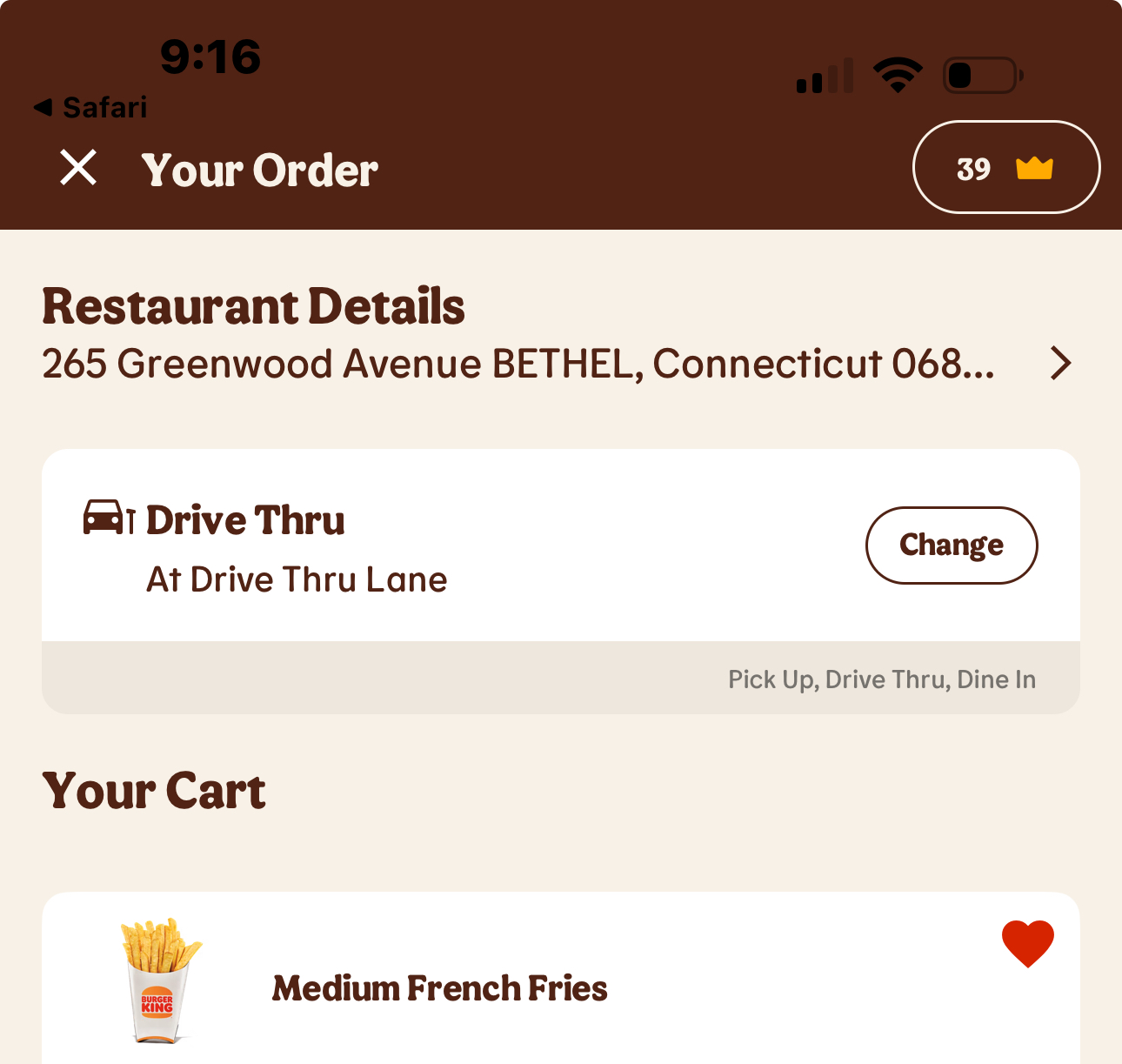The width and height of the screenshot is (1122, 1064).
Task: Open the Medium French Fries cart item
Action: pos(439,988)
